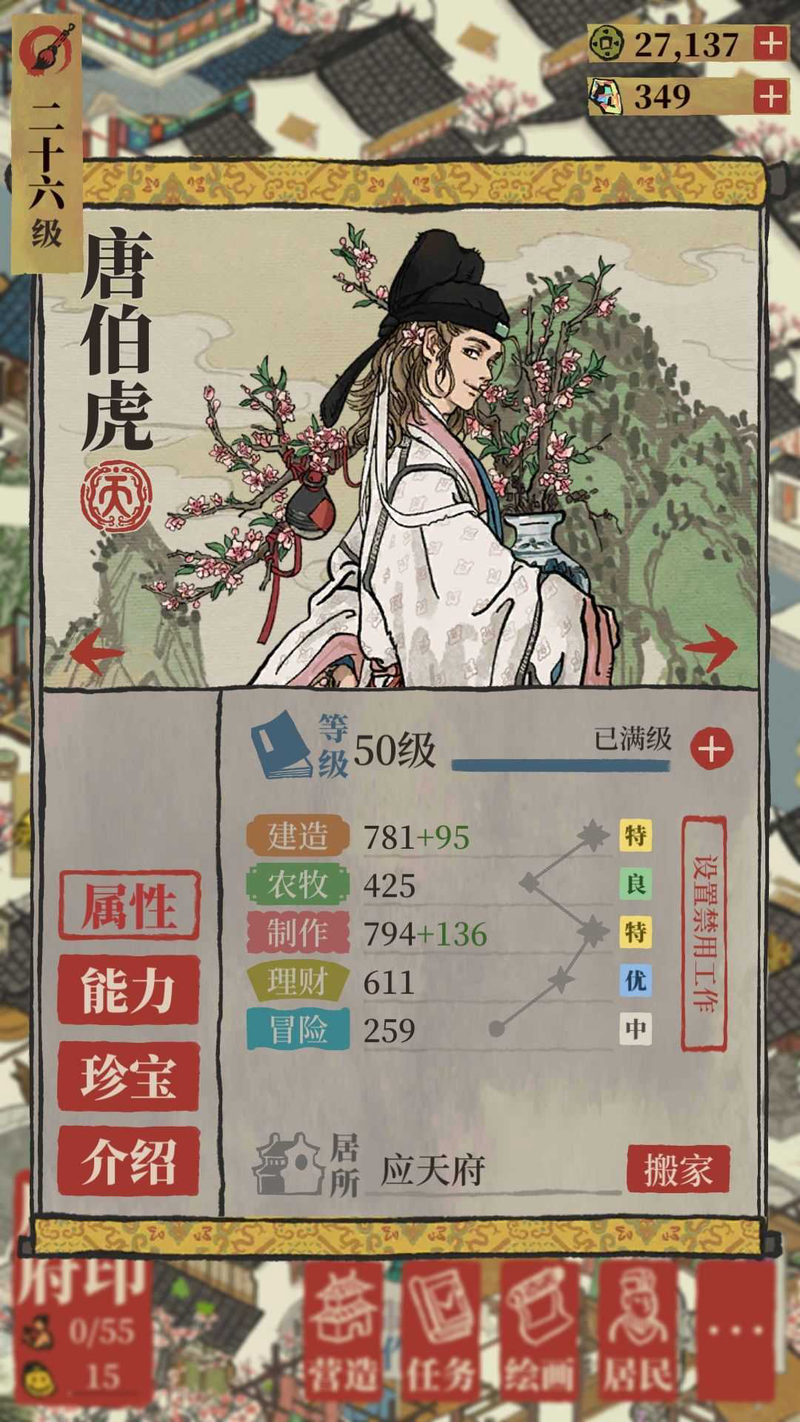Open the 绘画 painting menu
Screen dimensions: 800x1422
tap(539, 1330)
